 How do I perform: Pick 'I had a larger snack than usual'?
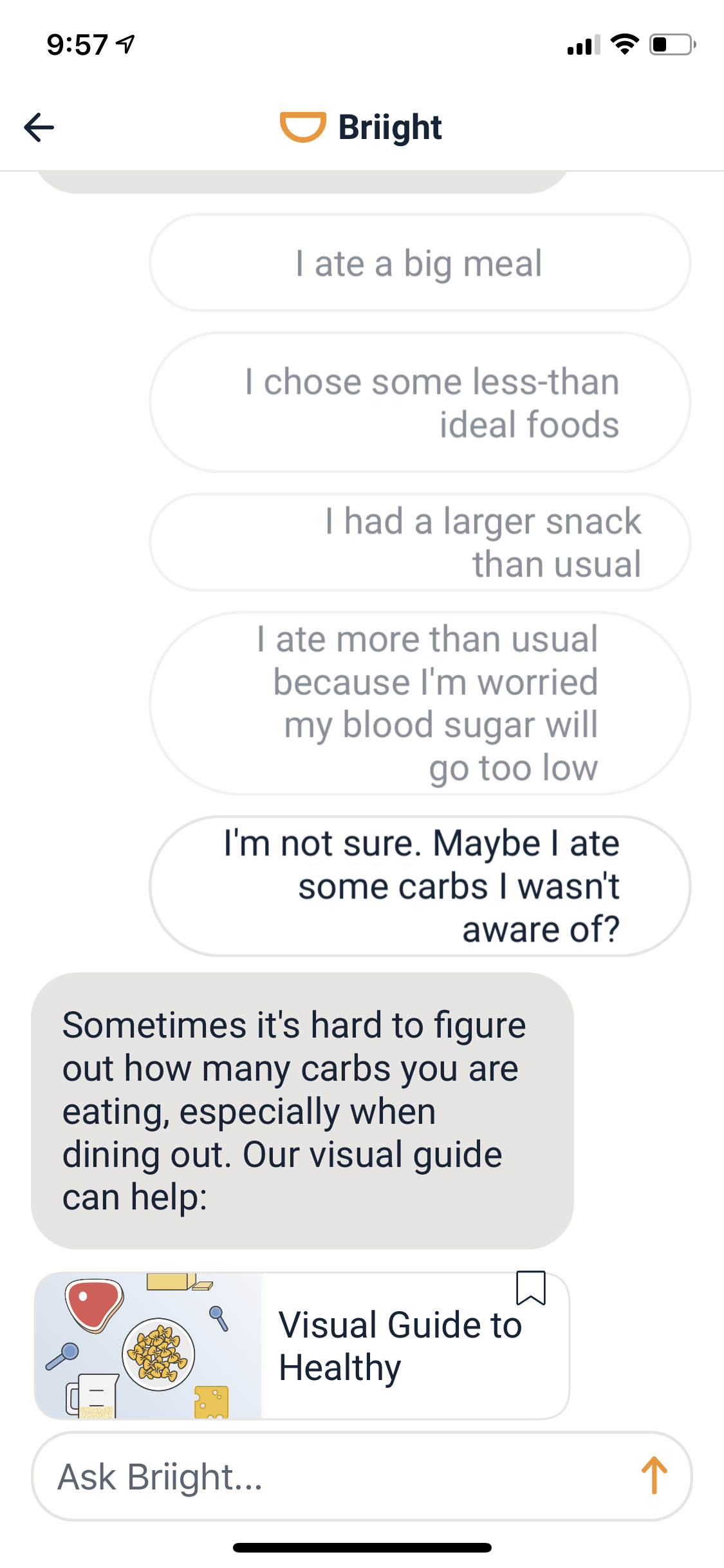coord(420,542)
